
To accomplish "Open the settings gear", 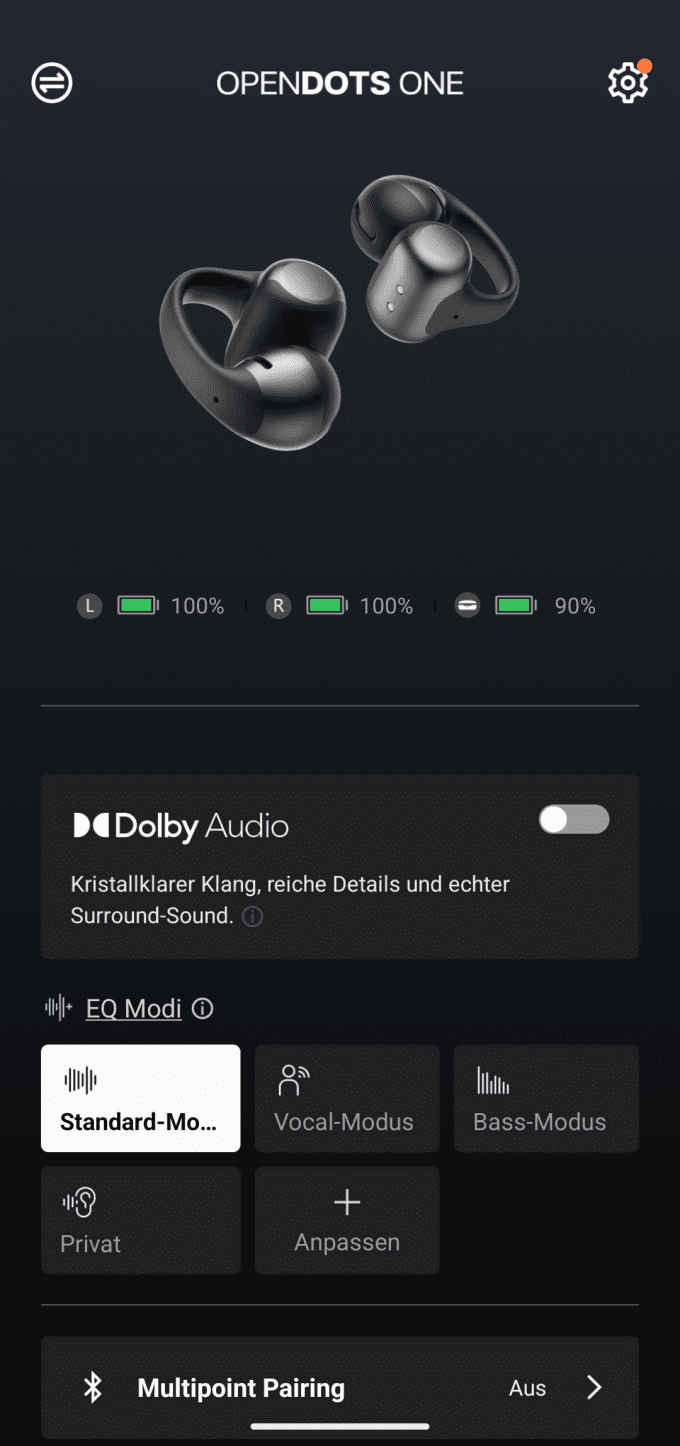I will click(x=627, y=83).
